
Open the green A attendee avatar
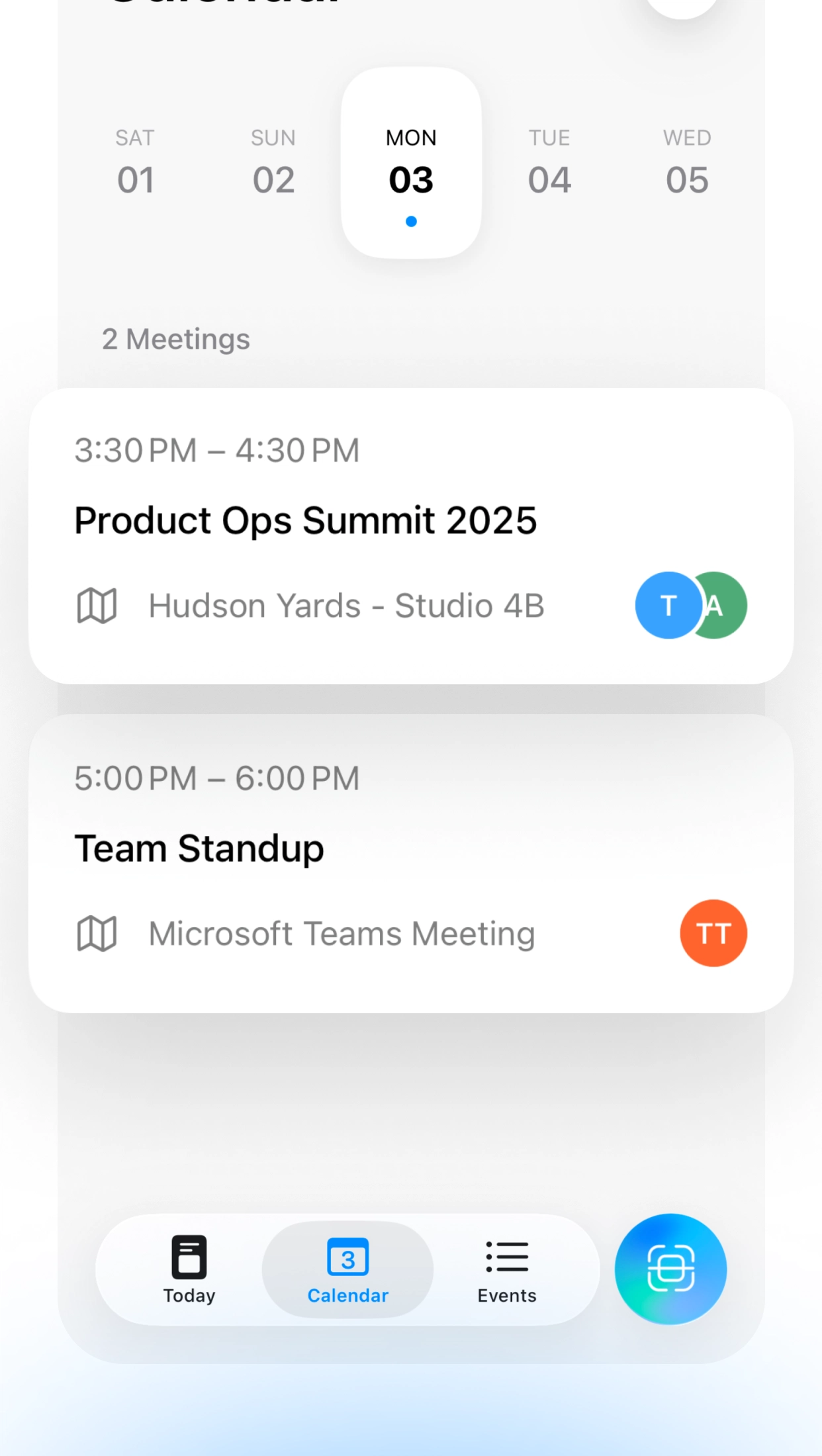(721, 604)
